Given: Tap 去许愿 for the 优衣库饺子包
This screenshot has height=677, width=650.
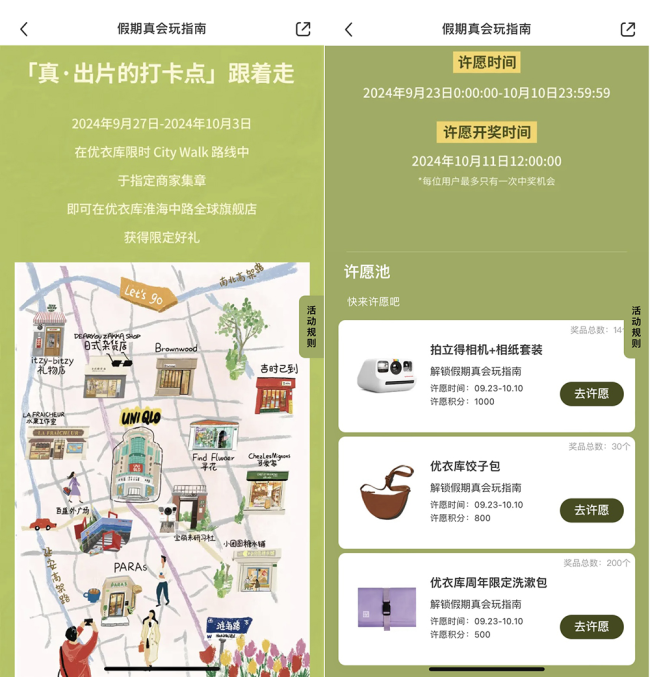Looking at the screenshot, I should [x=591, y=510].
